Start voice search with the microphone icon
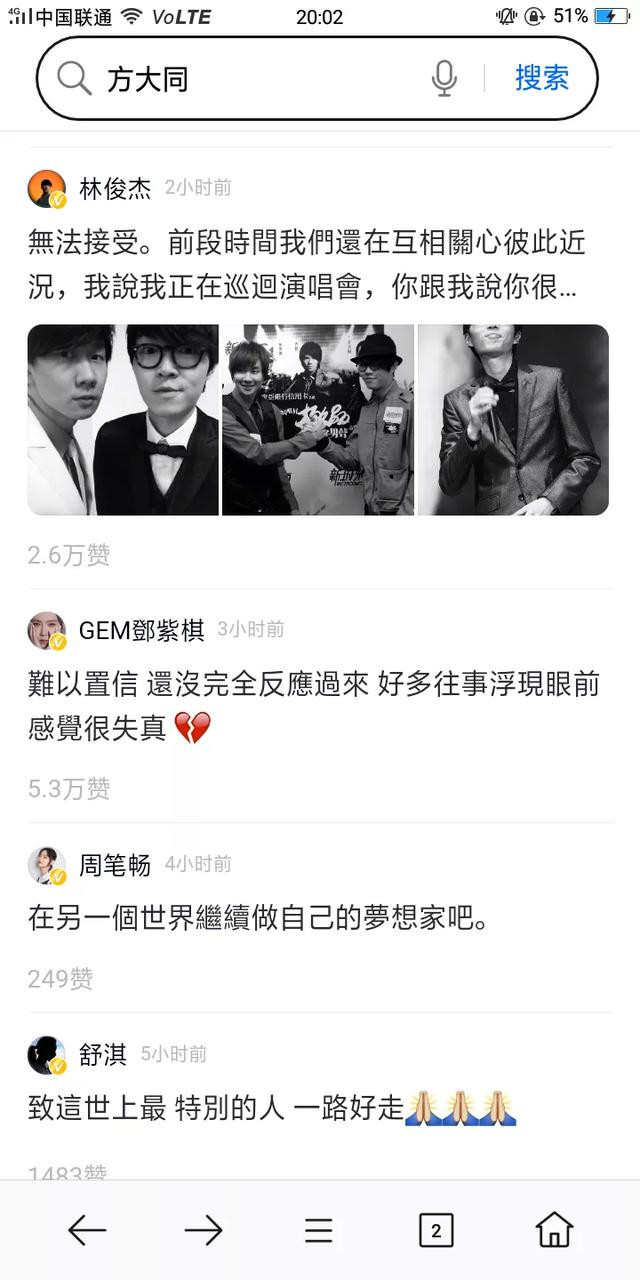The width and height of the screenshot is (640, 1280). click(x=444, y=78)
